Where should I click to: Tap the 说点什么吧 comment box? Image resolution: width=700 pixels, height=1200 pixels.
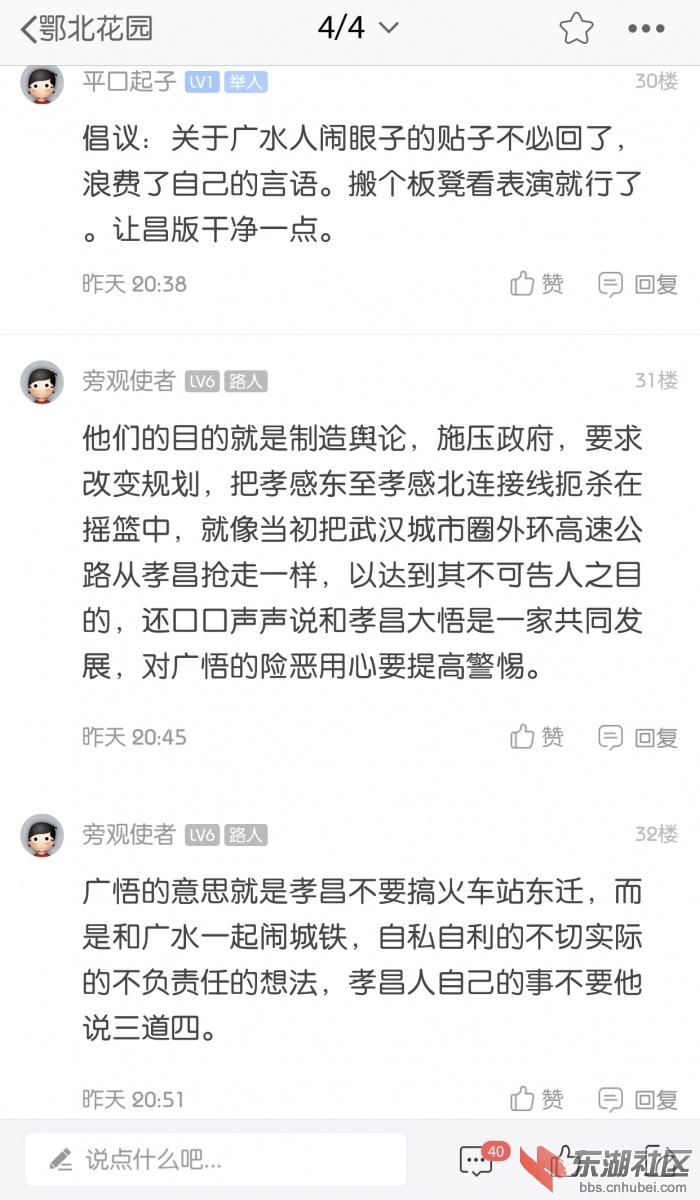[215, 1160]
